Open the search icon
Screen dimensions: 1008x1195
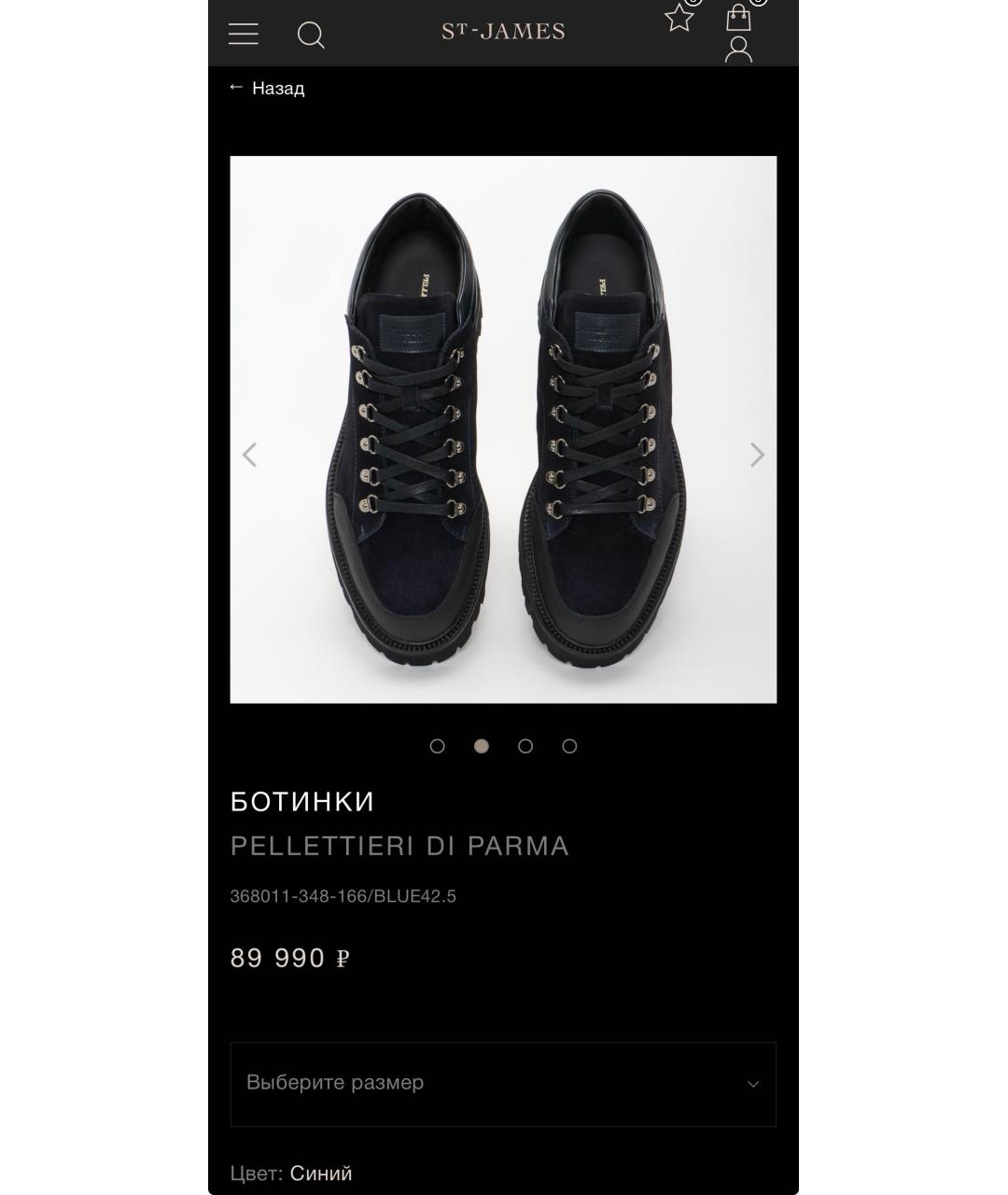(311, 35)
